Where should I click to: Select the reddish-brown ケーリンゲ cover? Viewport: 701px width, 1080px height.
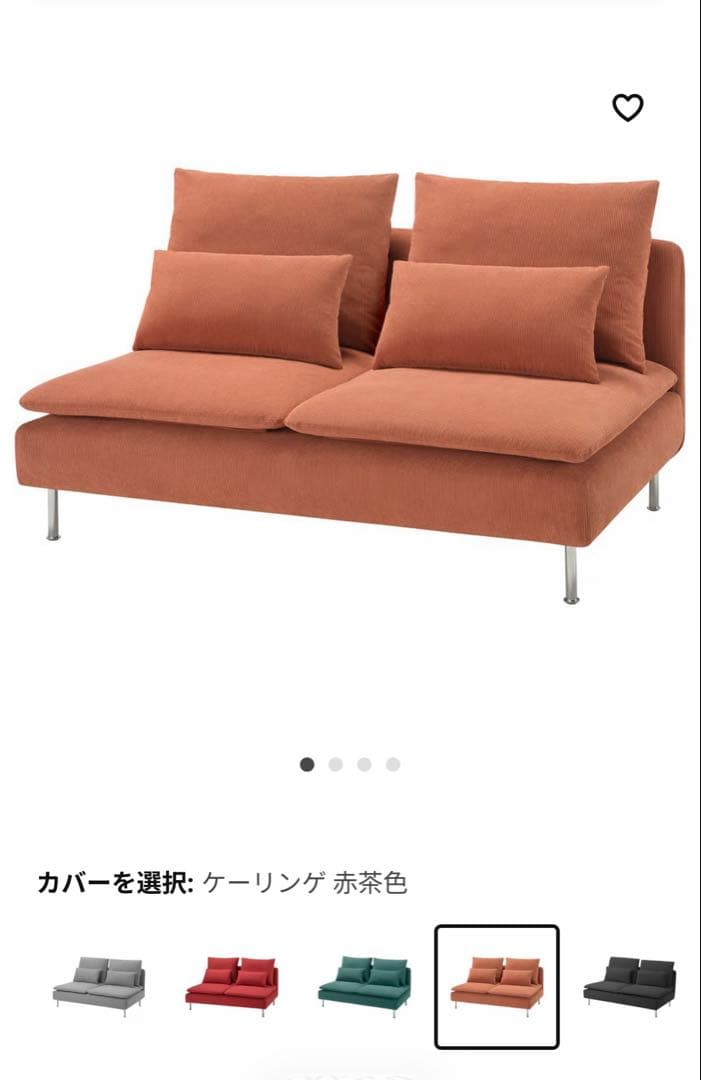(496, 986)
